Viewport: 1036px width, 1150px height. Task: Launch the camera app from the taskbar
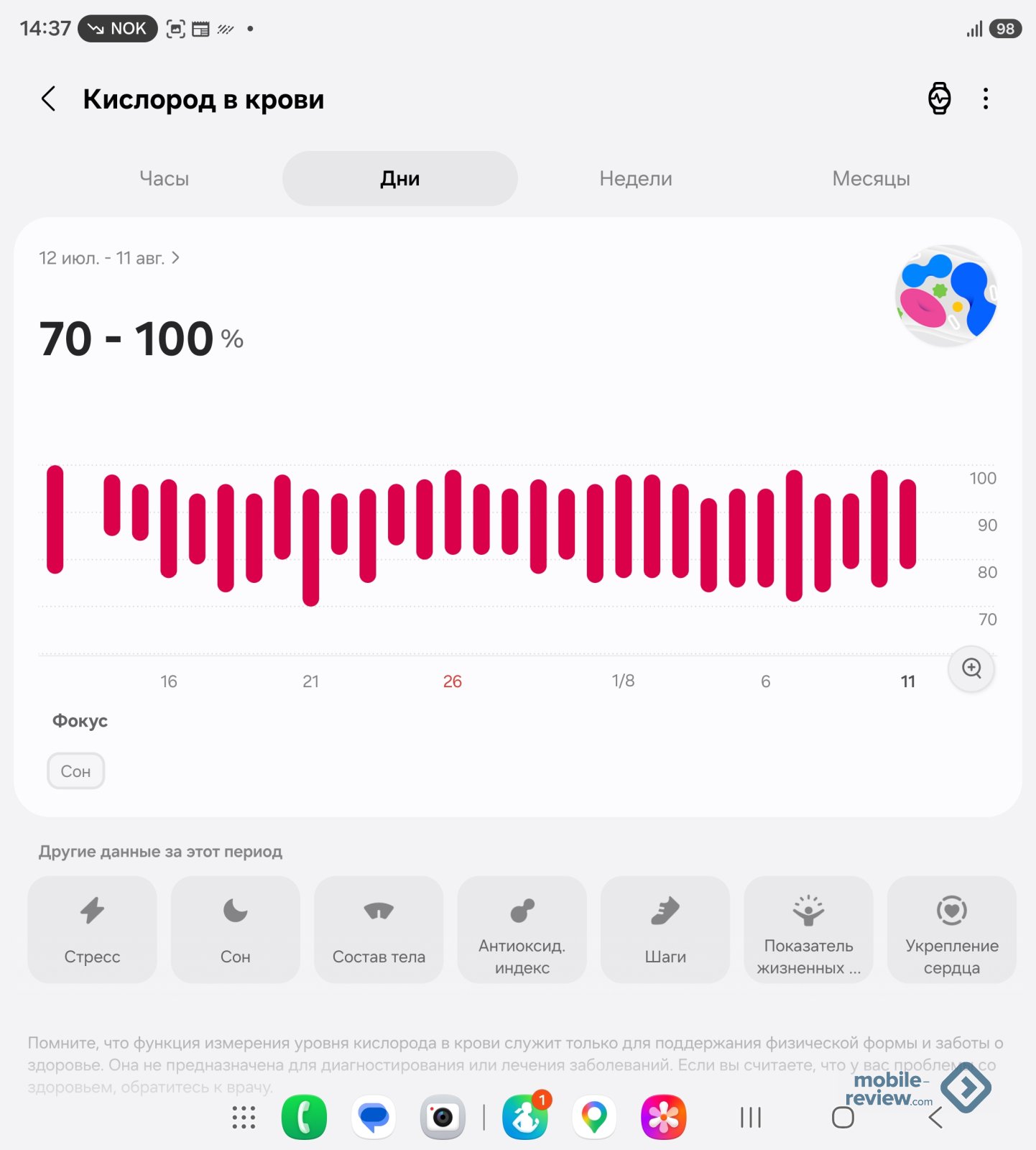click(443, 1118)
